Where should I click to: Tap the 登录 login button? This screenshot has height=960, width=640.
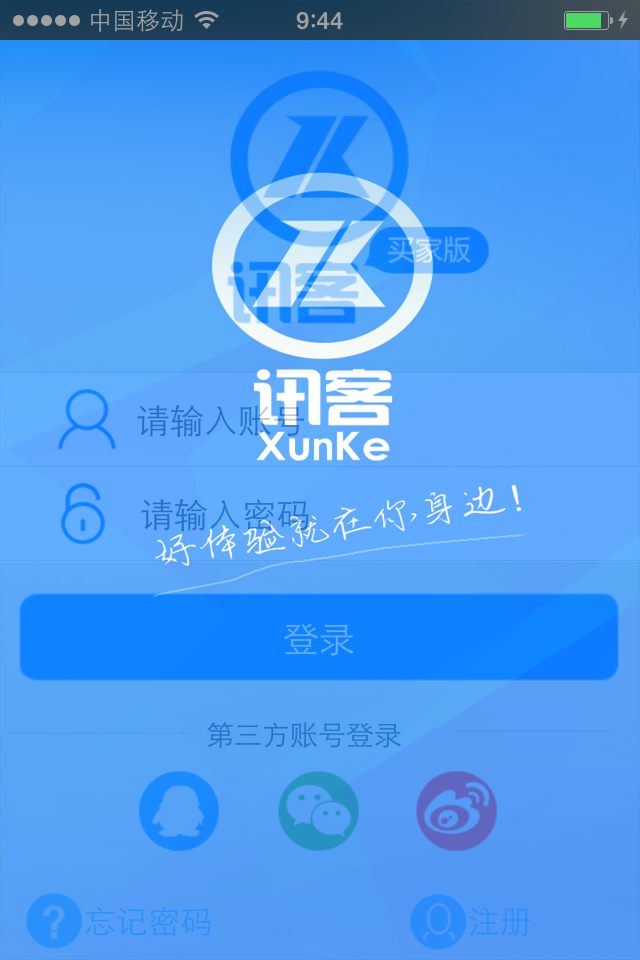319,638
